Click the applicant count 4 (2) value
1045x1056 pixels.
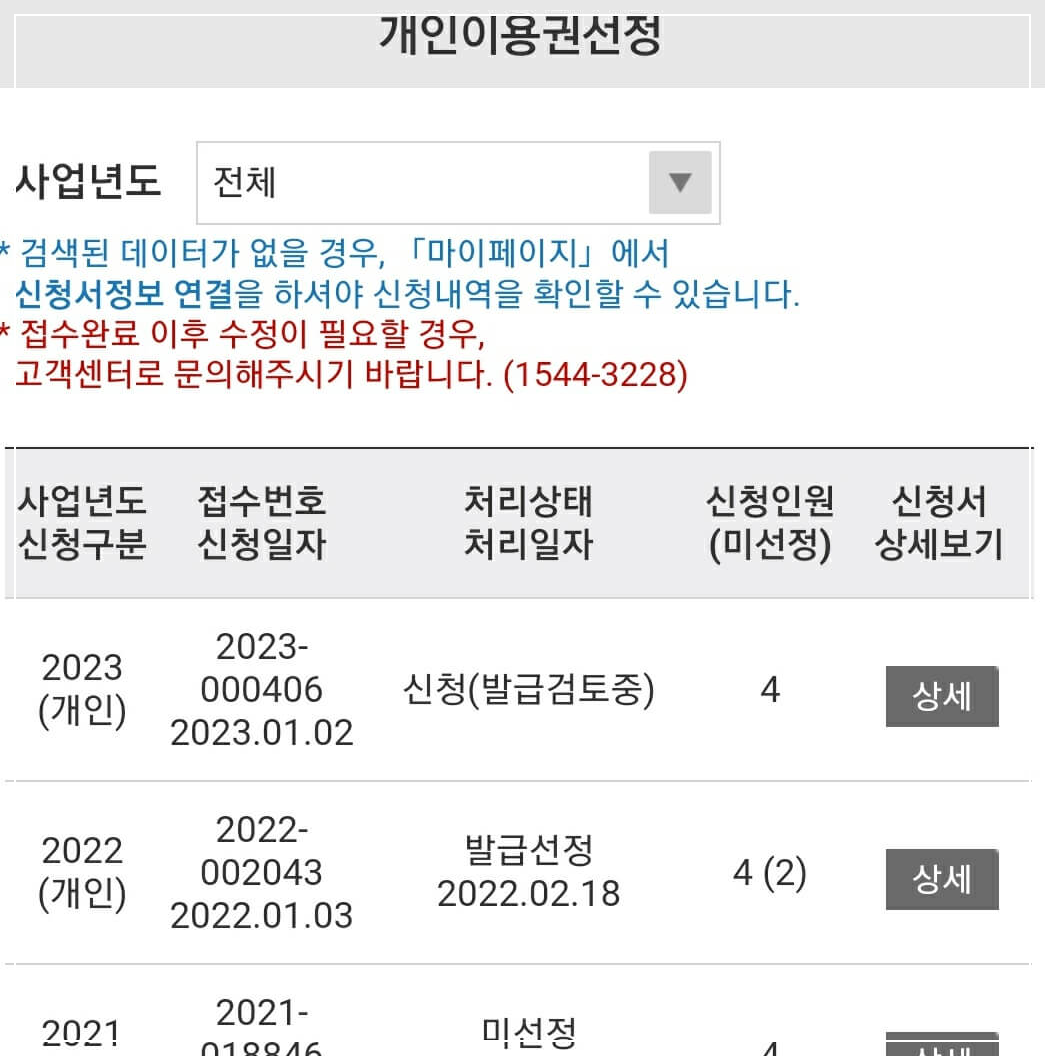coord(770,873)
